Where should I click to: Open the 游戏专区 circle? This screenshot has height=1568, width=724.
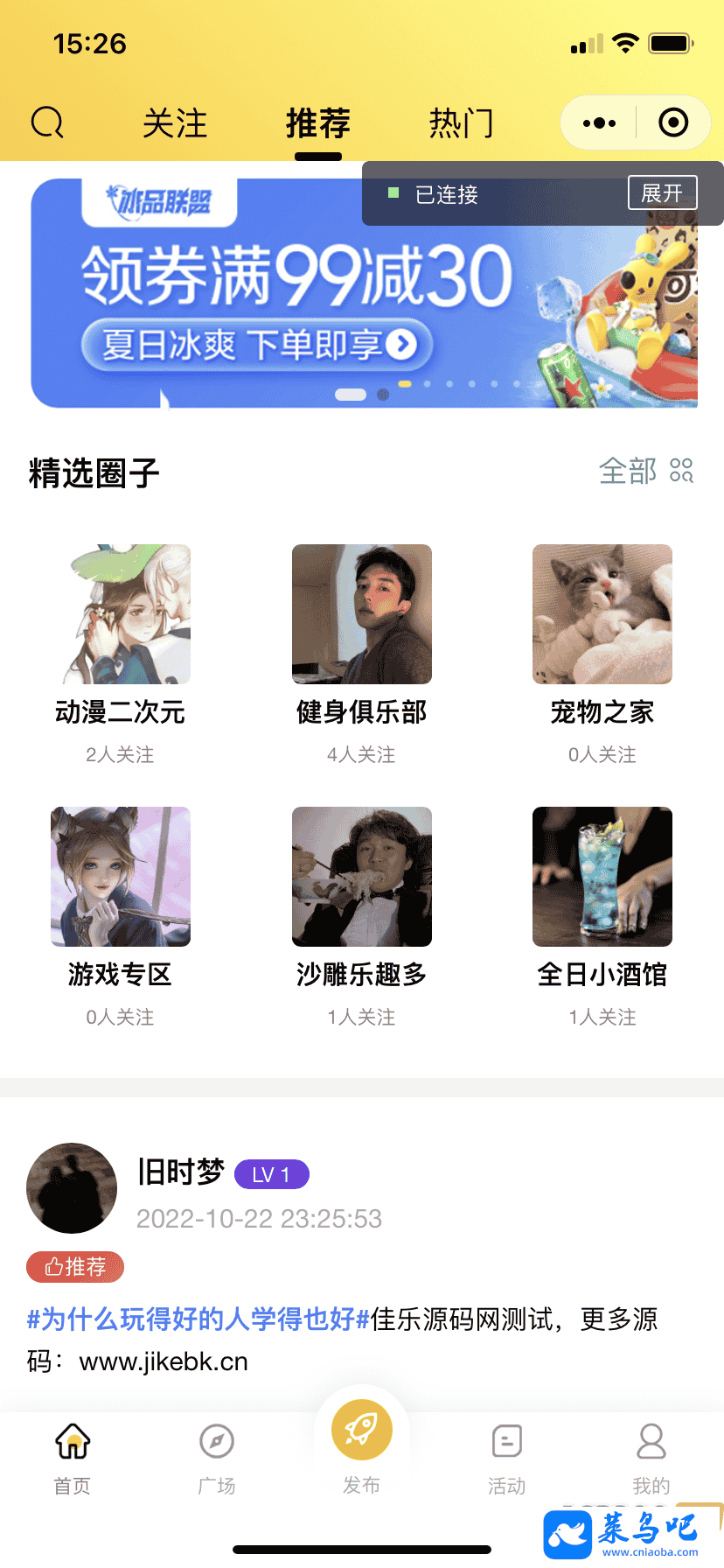coord(121,877)
